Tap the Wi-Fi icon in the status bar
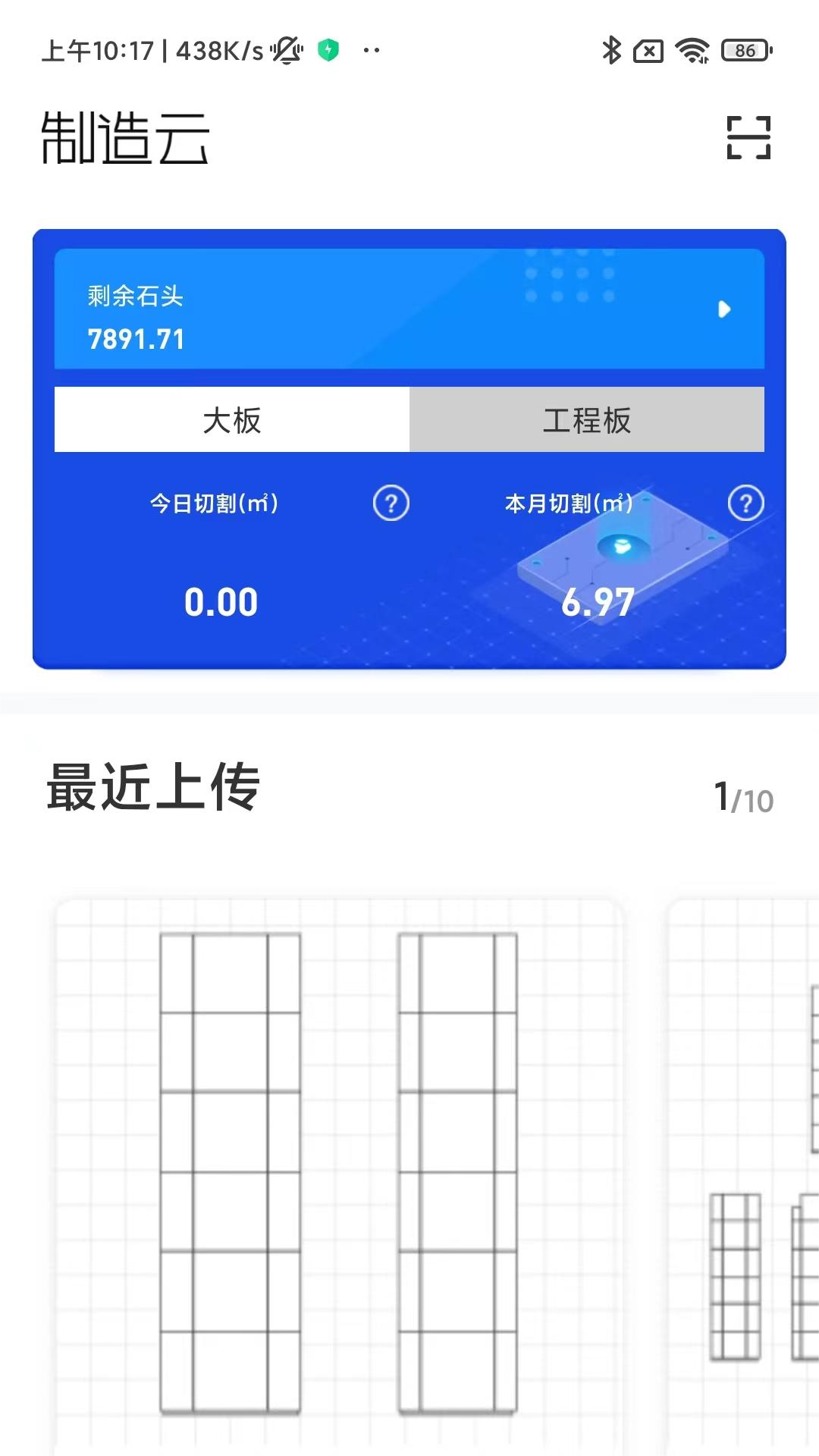Image resolution: width=819 pixels, height=1456 pixels. coord(692,50)
